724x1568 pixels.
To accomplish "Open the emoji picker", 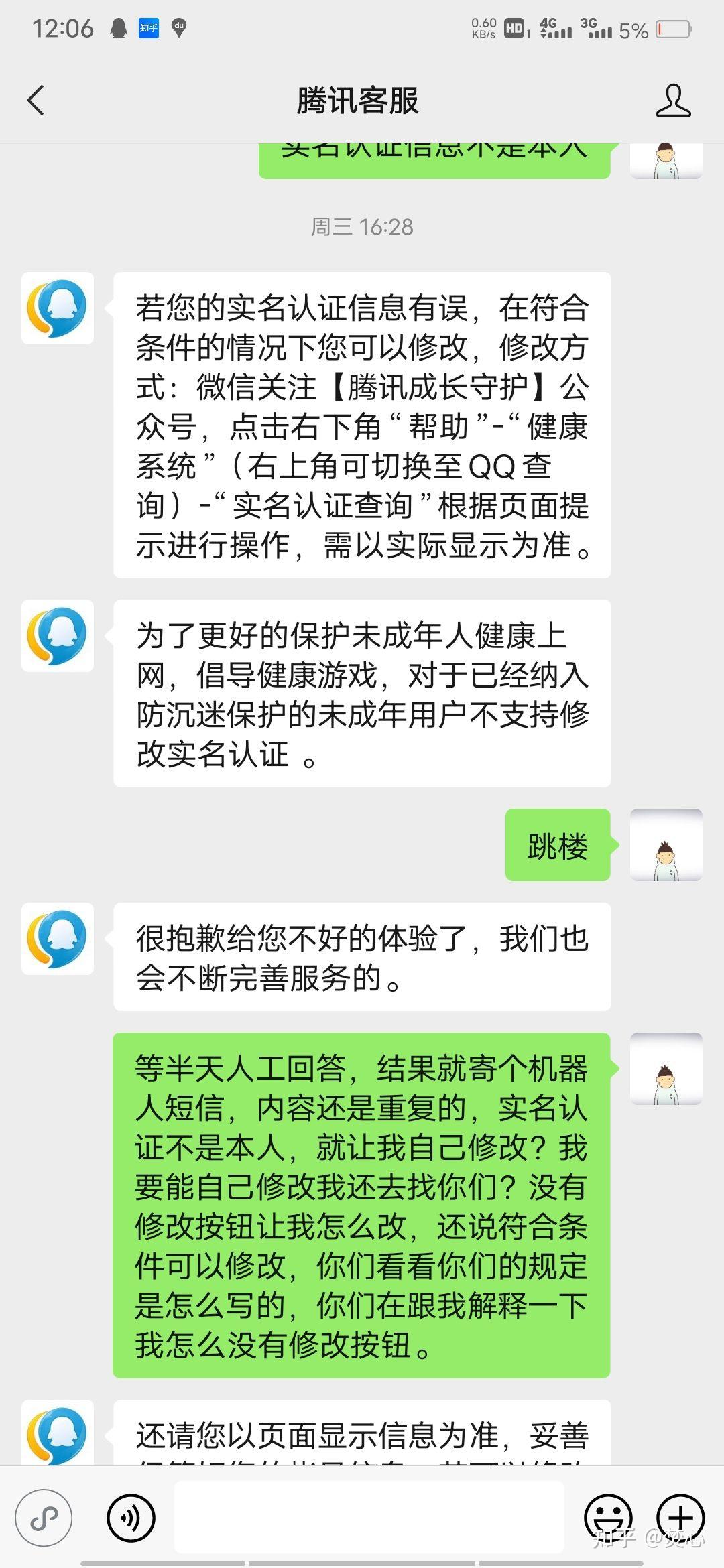I will (609, 1517).
